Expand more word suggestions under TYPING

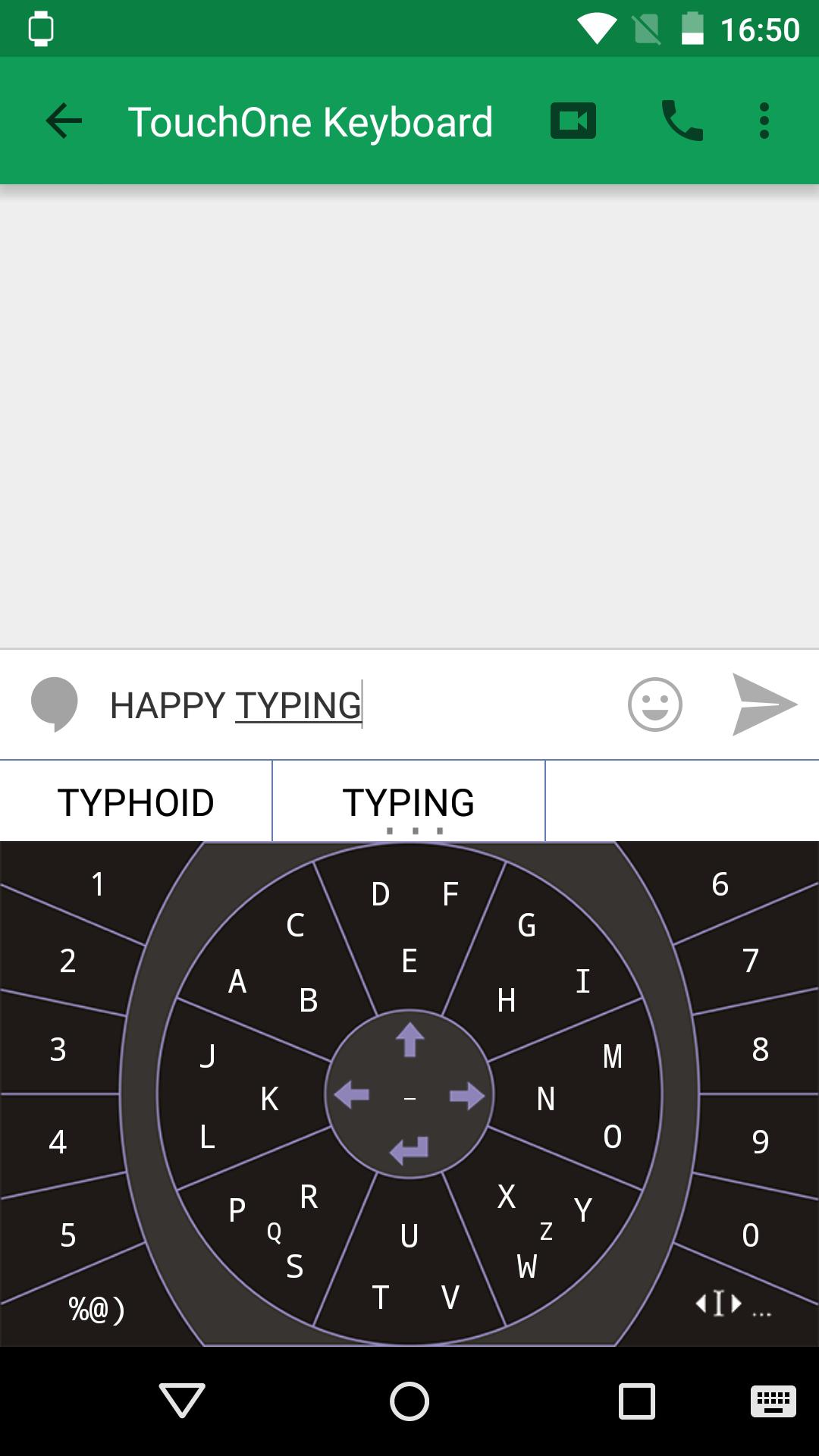409,830
